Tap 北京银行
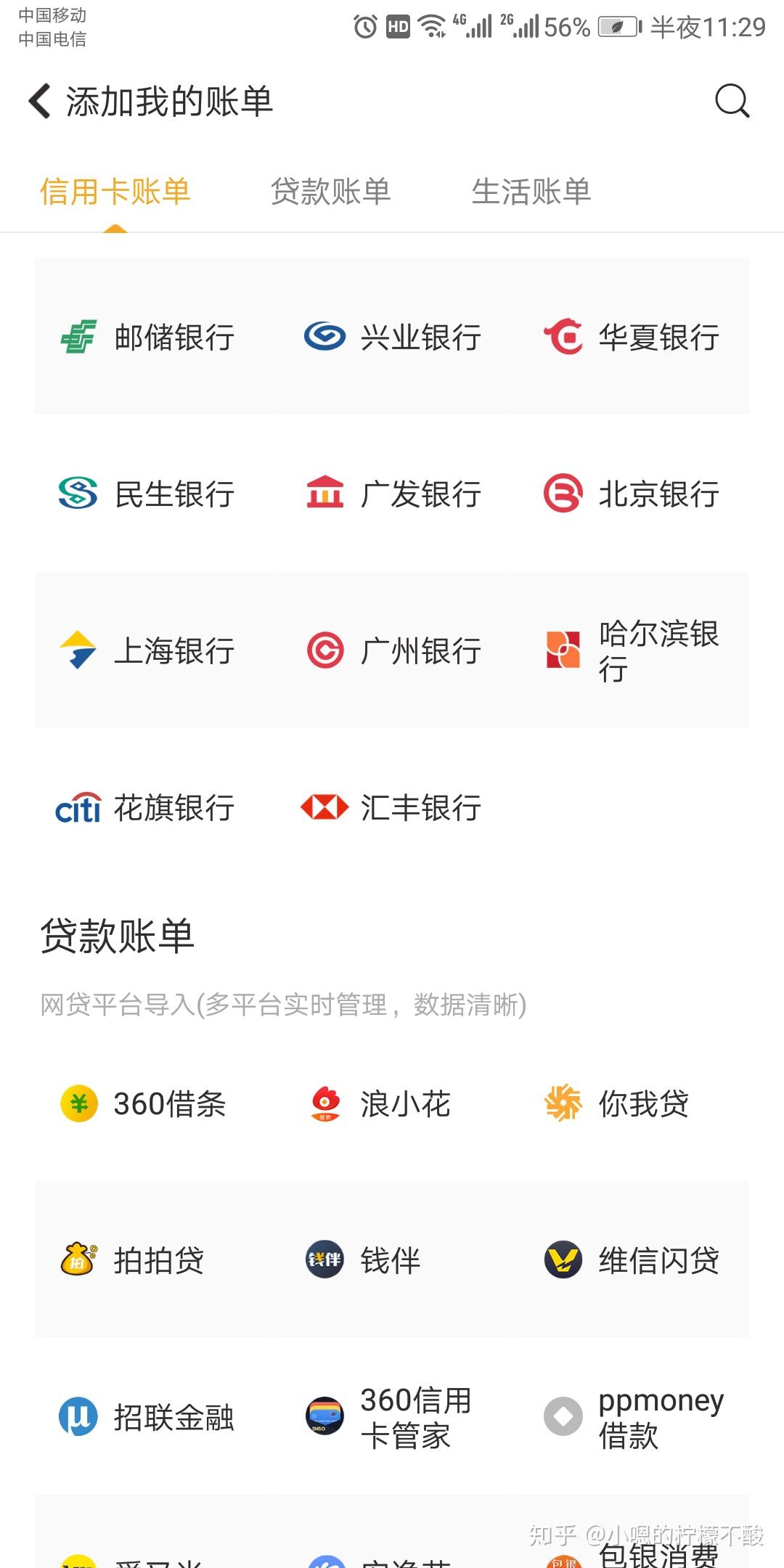Screen dimensions: 784x1568 (x=632, y=494)
